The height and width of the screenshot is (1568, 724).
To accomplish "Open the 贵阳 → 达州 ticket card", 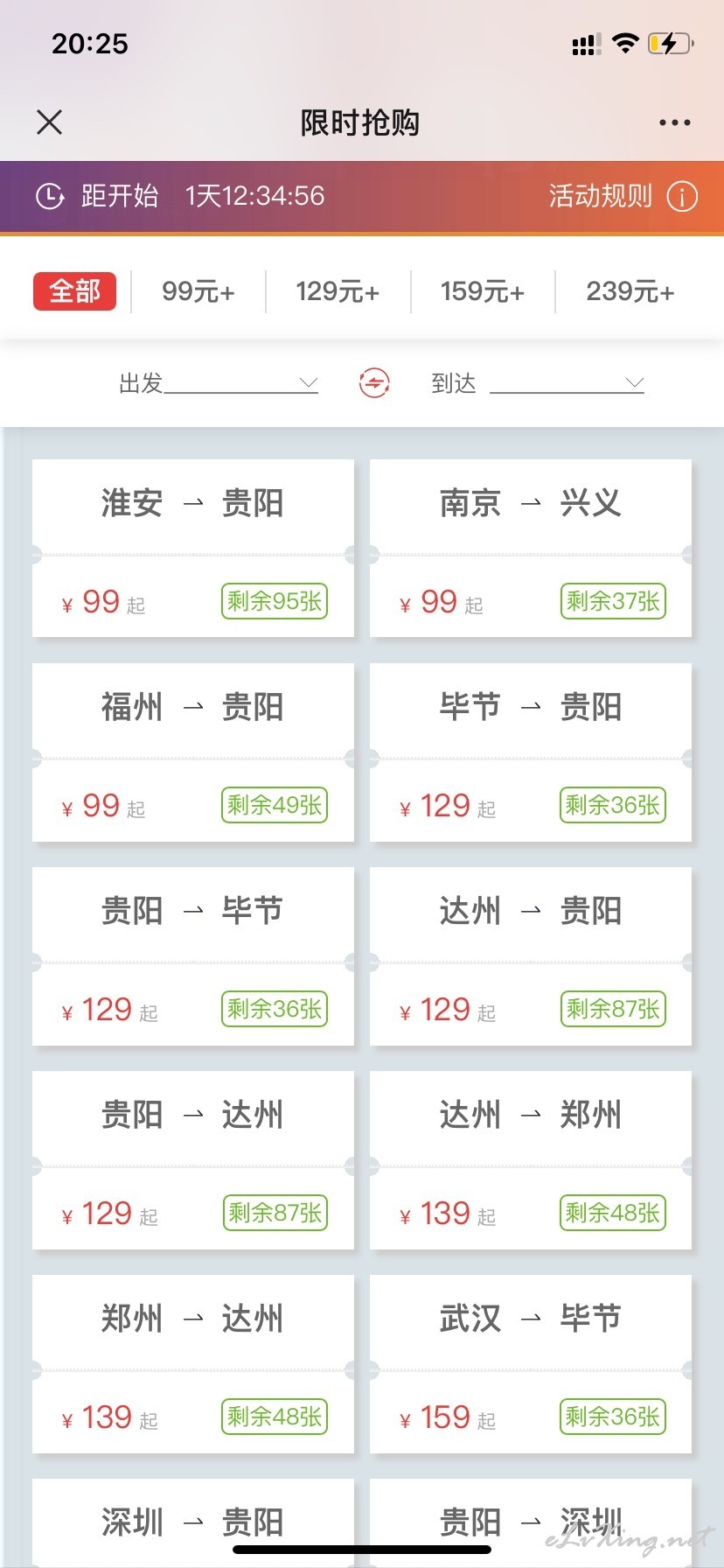I will coord(193,1160).
